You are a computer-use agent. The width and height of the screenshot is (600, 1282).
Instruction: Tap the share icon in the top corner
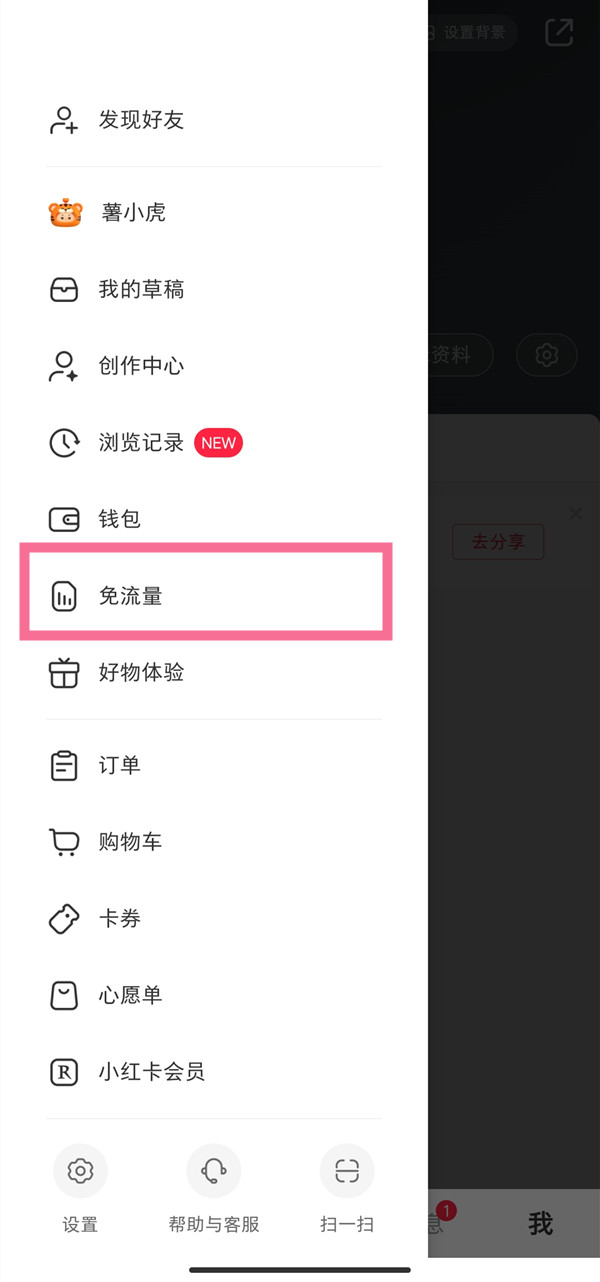(559, 32)
